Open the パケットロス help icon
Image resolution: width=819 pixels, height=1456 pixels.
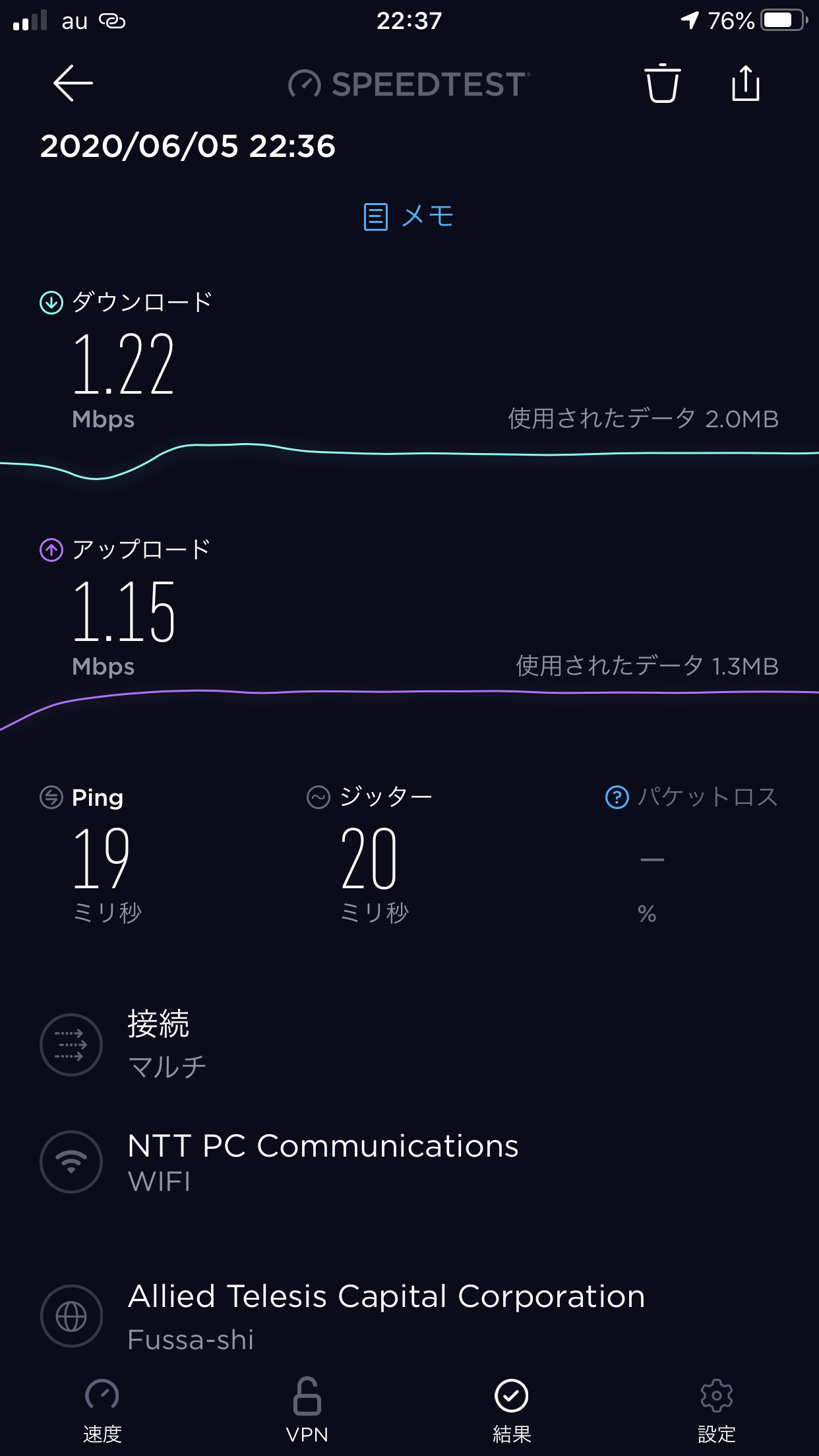point(617,797)
